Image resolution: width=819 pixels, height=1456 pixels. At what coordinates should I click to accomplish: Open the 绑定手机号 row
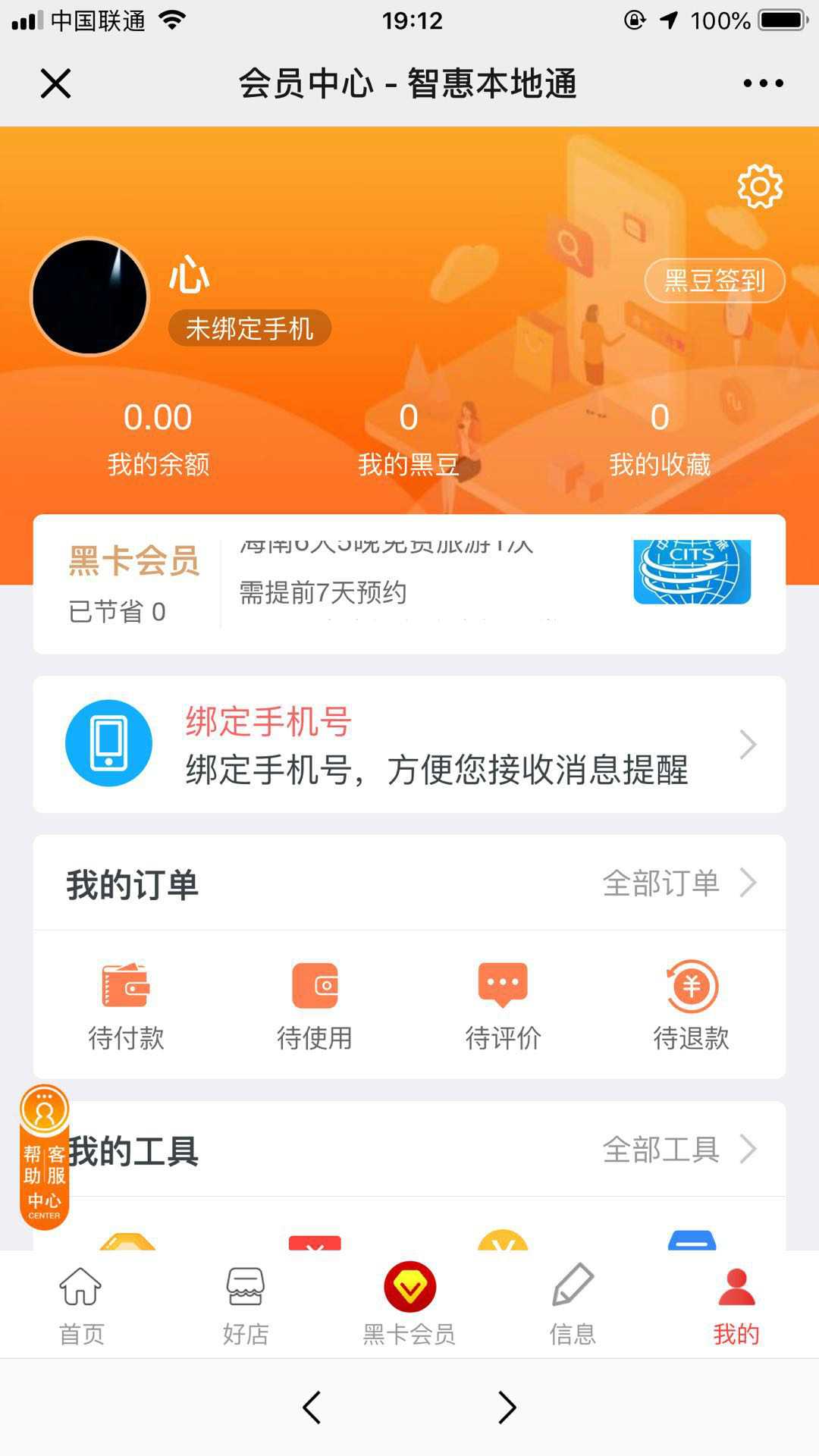(409, 745)
